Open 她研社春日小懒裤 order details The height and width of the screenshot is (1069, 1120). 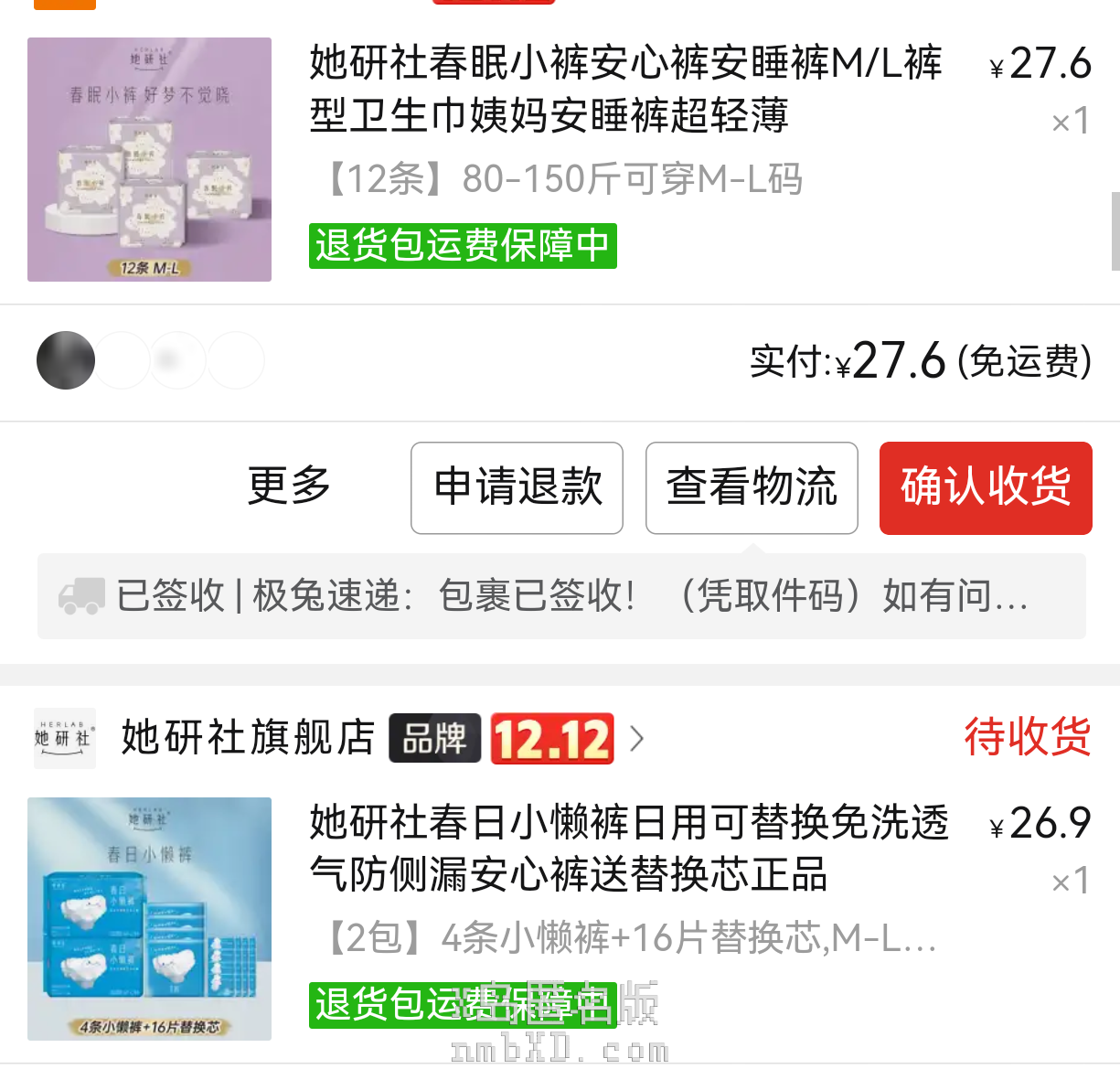629,849
